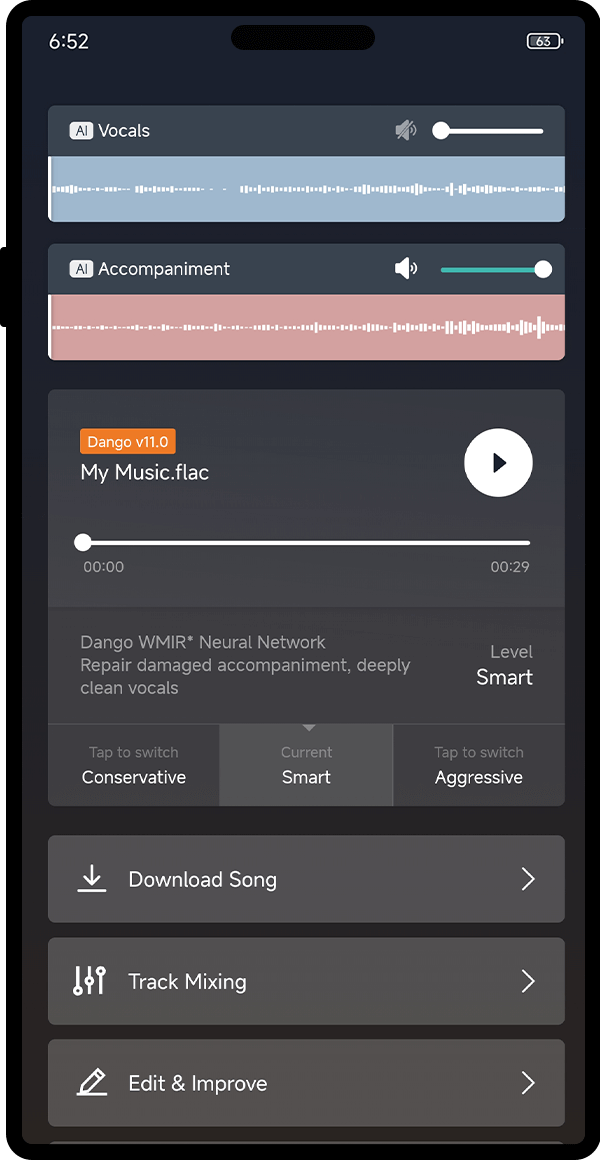Tap the Accompaniment volume slider
The image size is (600, 1160).
tap(492, 269)
